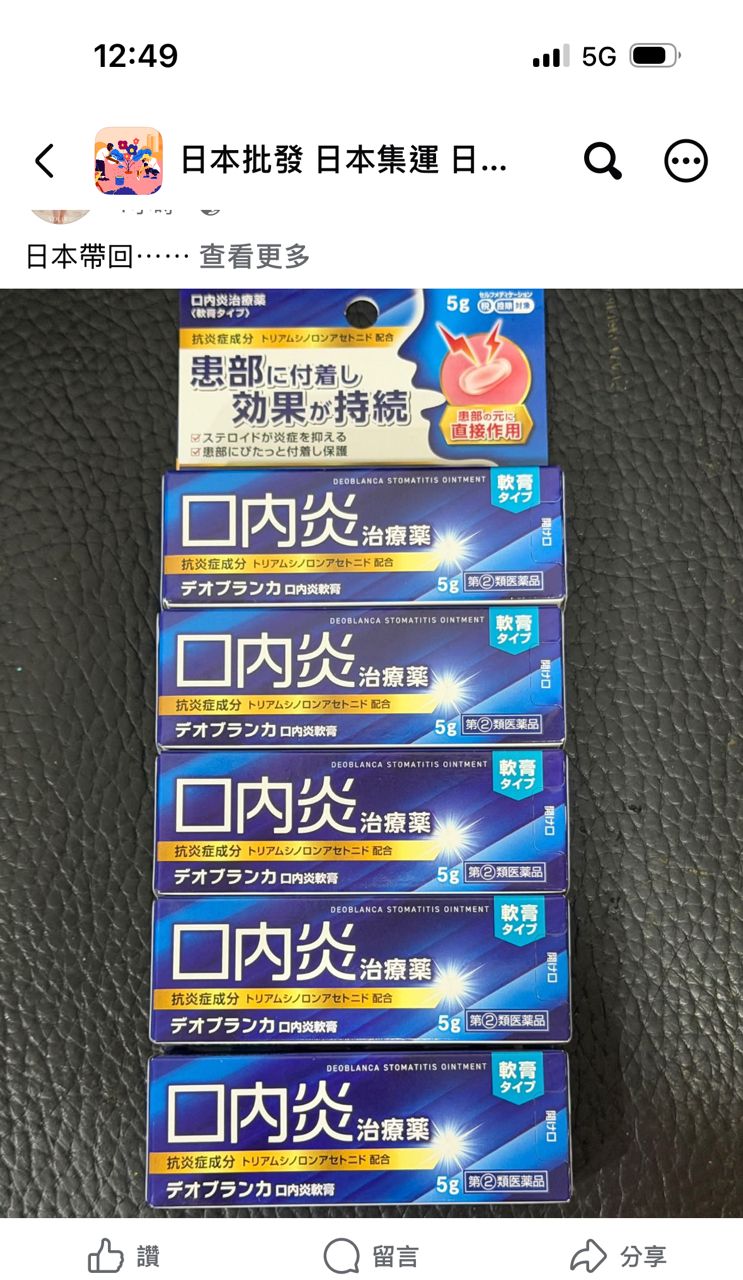Open the three-dot overflow menu
Screen dimensions: 743x1280
[x=686, y=161]
